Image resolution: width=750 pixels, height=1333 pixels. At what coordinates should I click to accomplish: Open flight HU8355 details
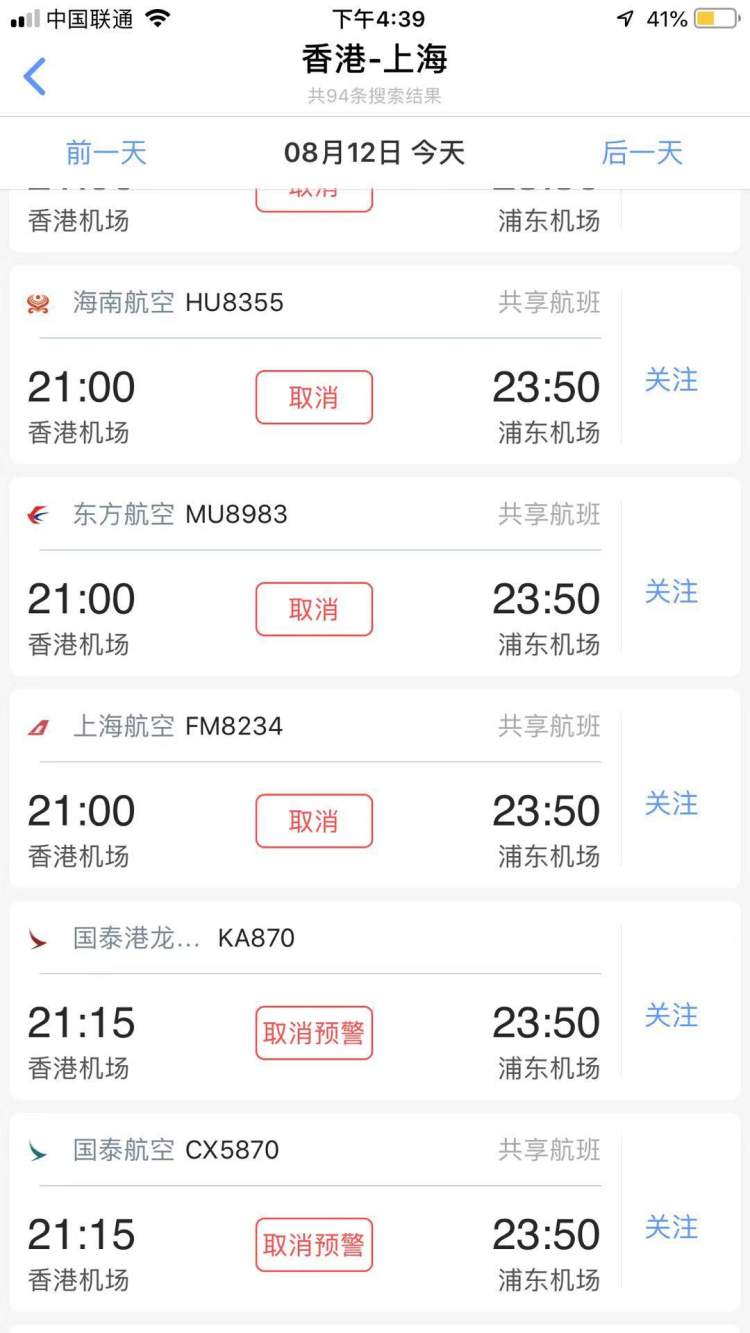[x=315, y=365]
